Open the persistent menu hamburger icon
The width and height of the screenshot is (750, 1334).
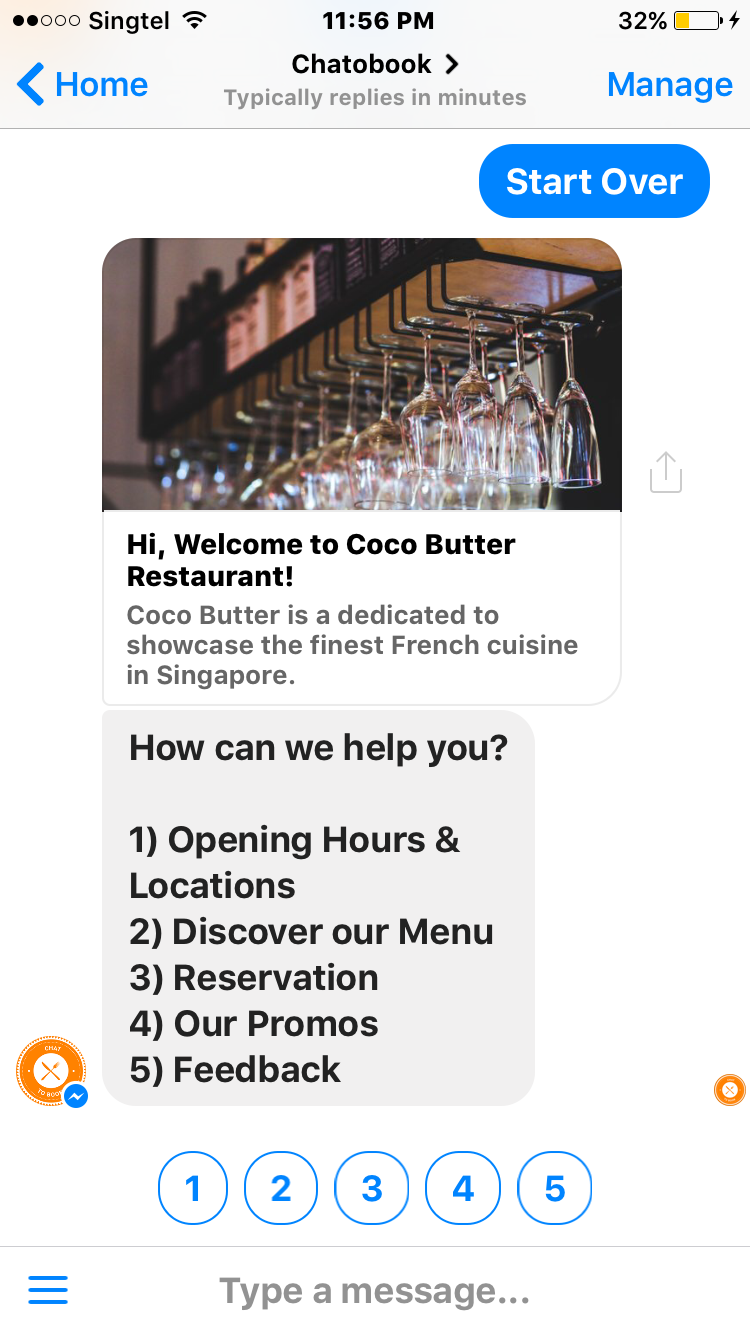[x=48, y=1290]
